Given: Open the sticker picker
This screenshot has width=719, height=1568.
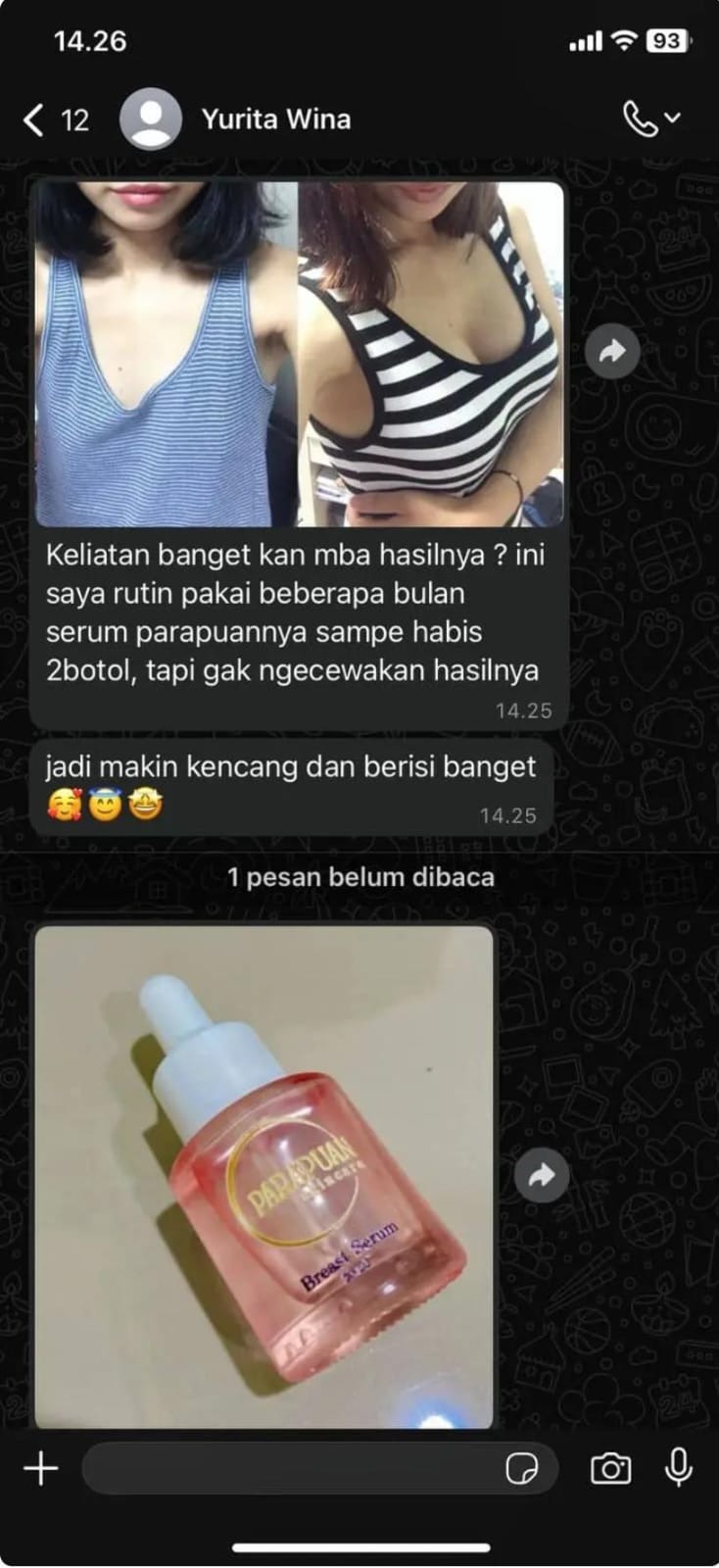Looking at the screenshot, I should coord(522,1468).
